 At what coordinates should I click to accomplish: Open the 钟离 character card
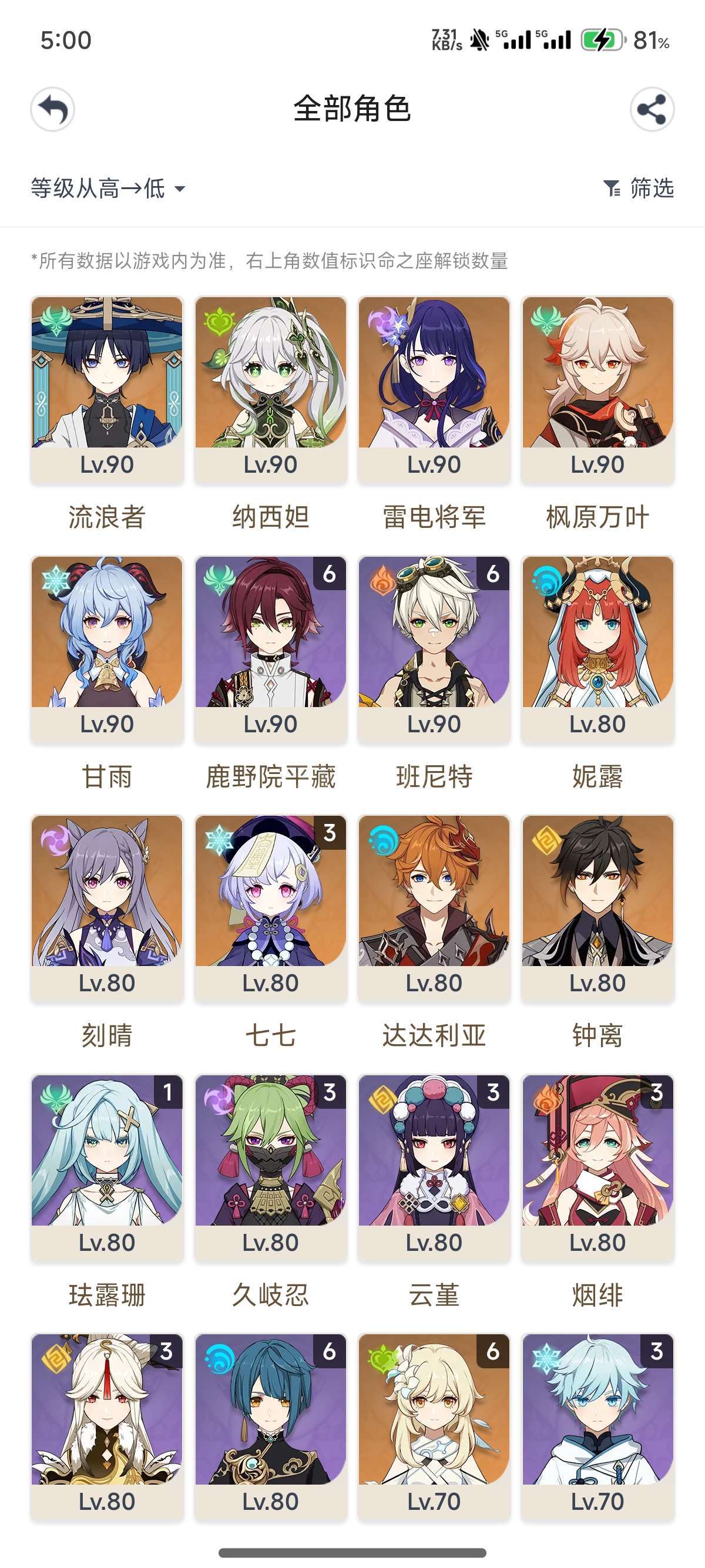click(597, 908)
